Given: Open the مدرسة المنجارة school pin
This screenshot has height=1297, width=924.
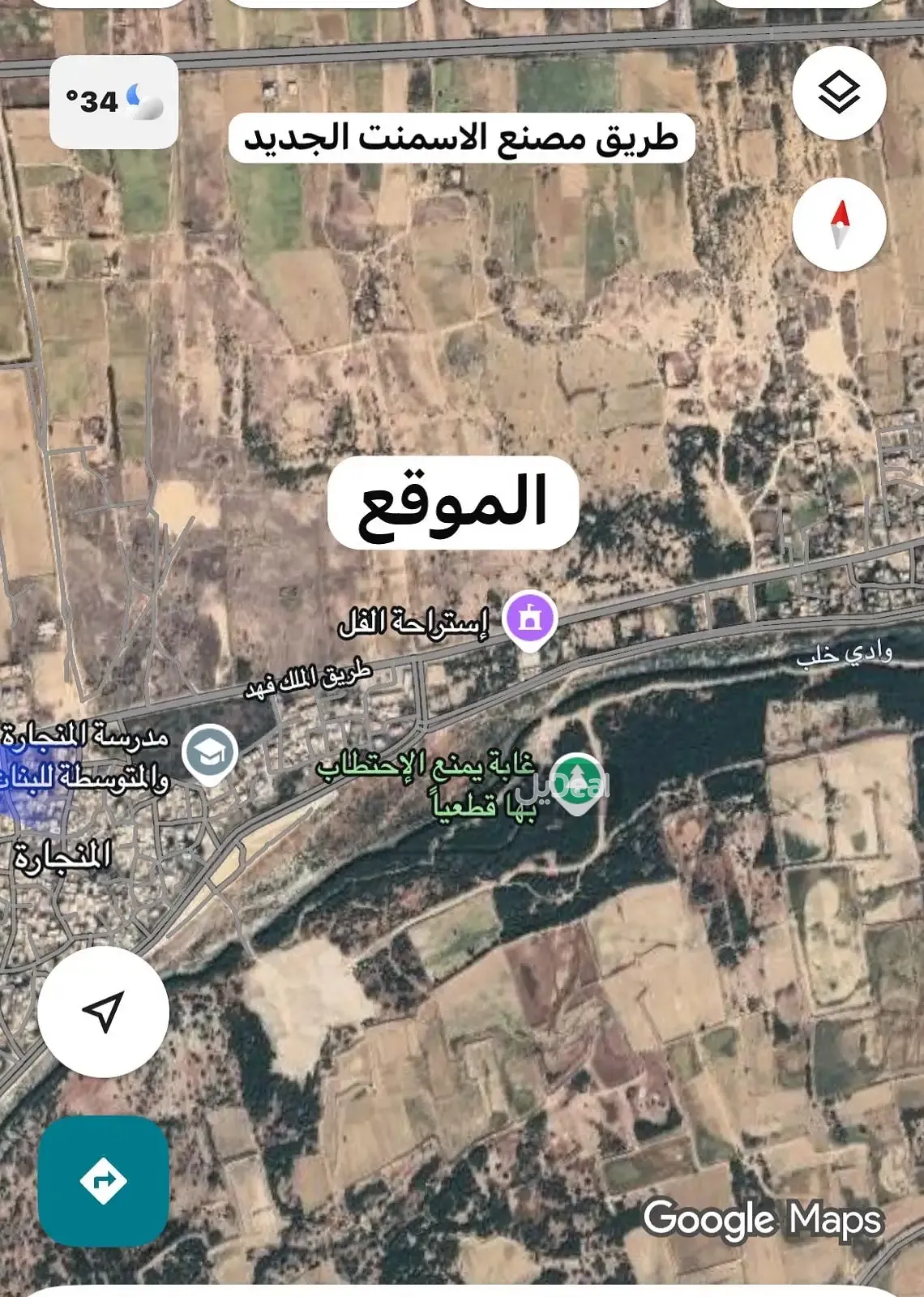Looking at the screenshot, I should point(210,753).
